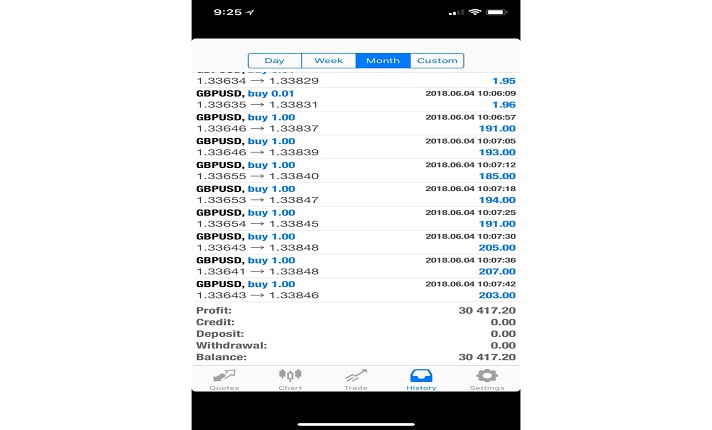712x430 pixels.
Task: Select the GBPUSD trade closed at 10:07:42
Action: [356, 290]
